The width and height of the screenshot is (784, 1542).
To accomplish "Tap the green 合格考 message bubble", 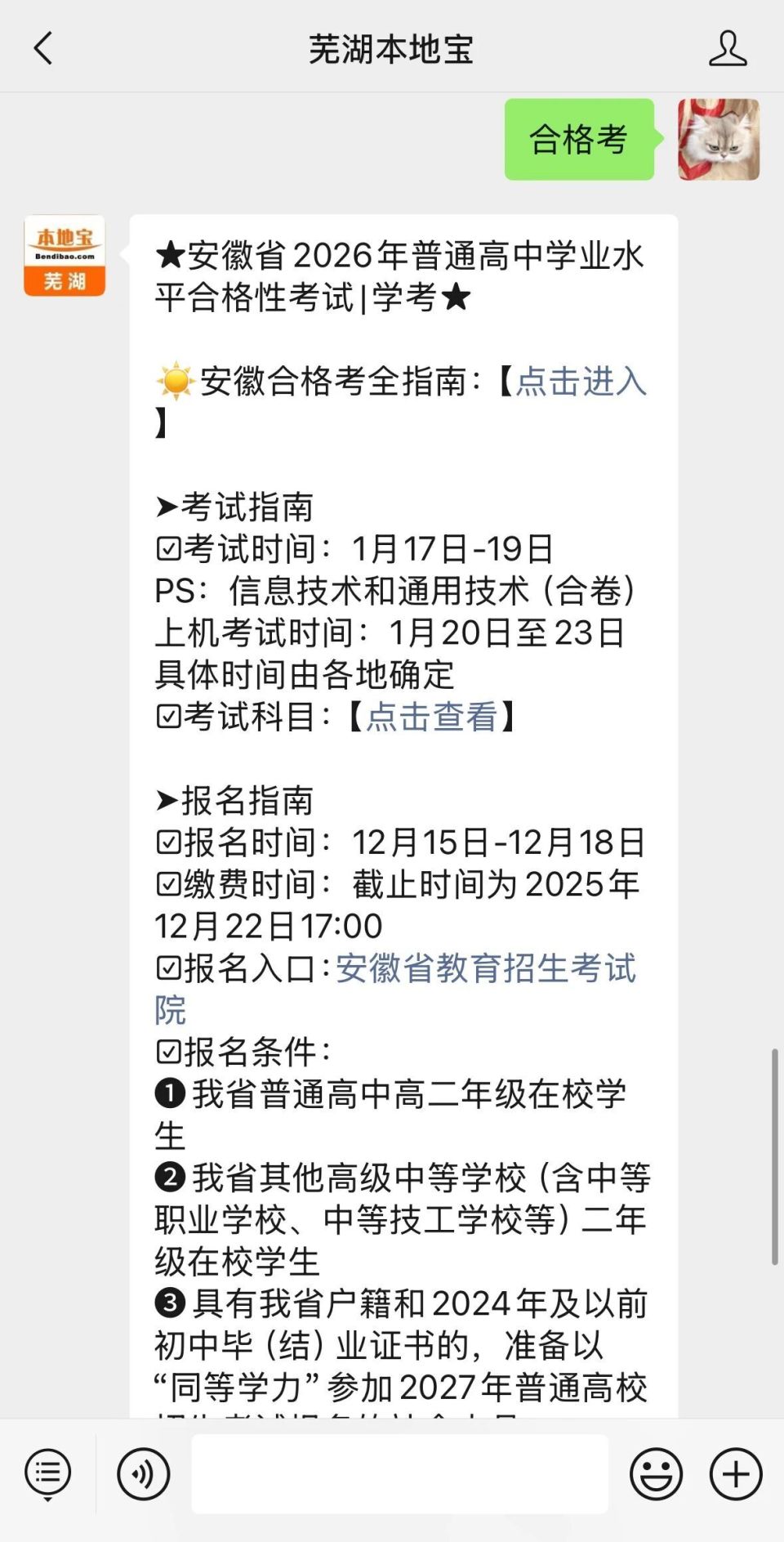I will click(578, 141).
